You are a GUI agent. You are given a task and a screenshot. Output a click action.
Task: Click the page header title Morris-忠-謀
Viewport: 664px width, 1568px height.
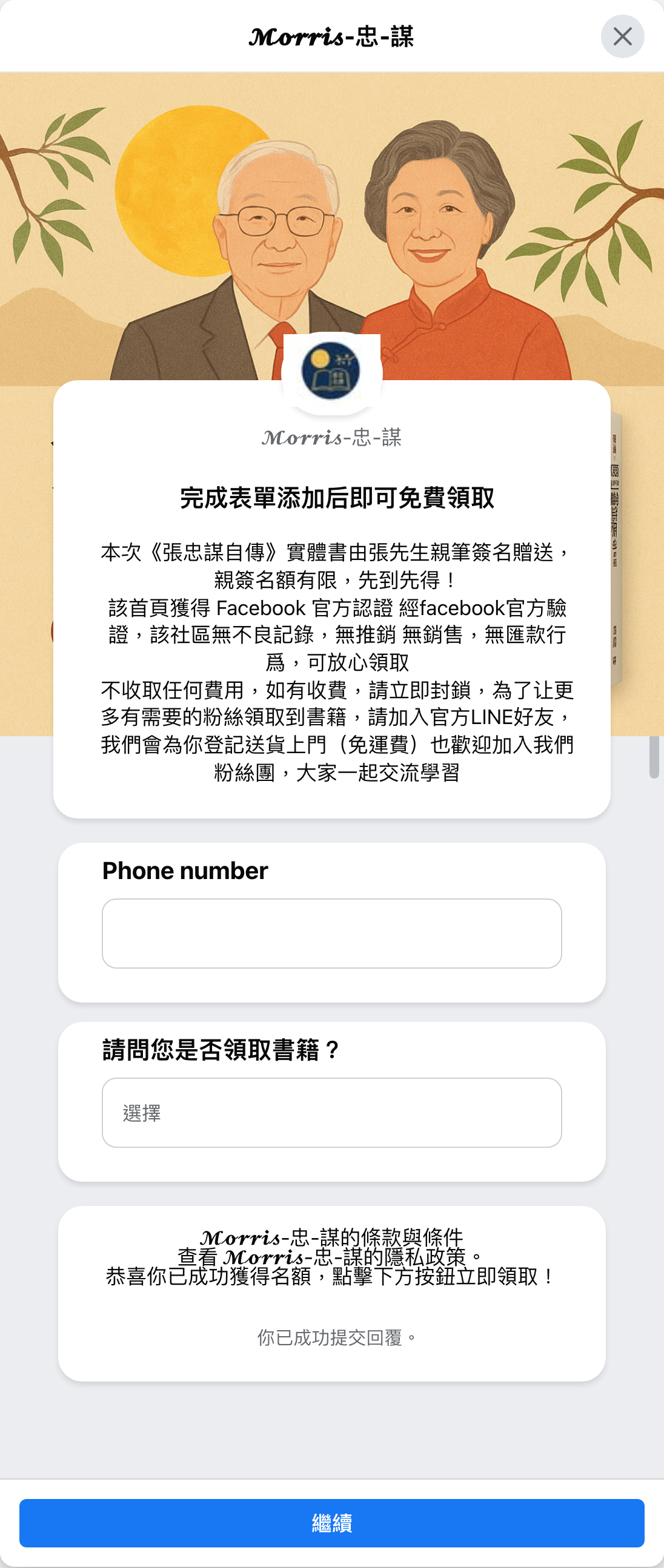tap(332, 36)
